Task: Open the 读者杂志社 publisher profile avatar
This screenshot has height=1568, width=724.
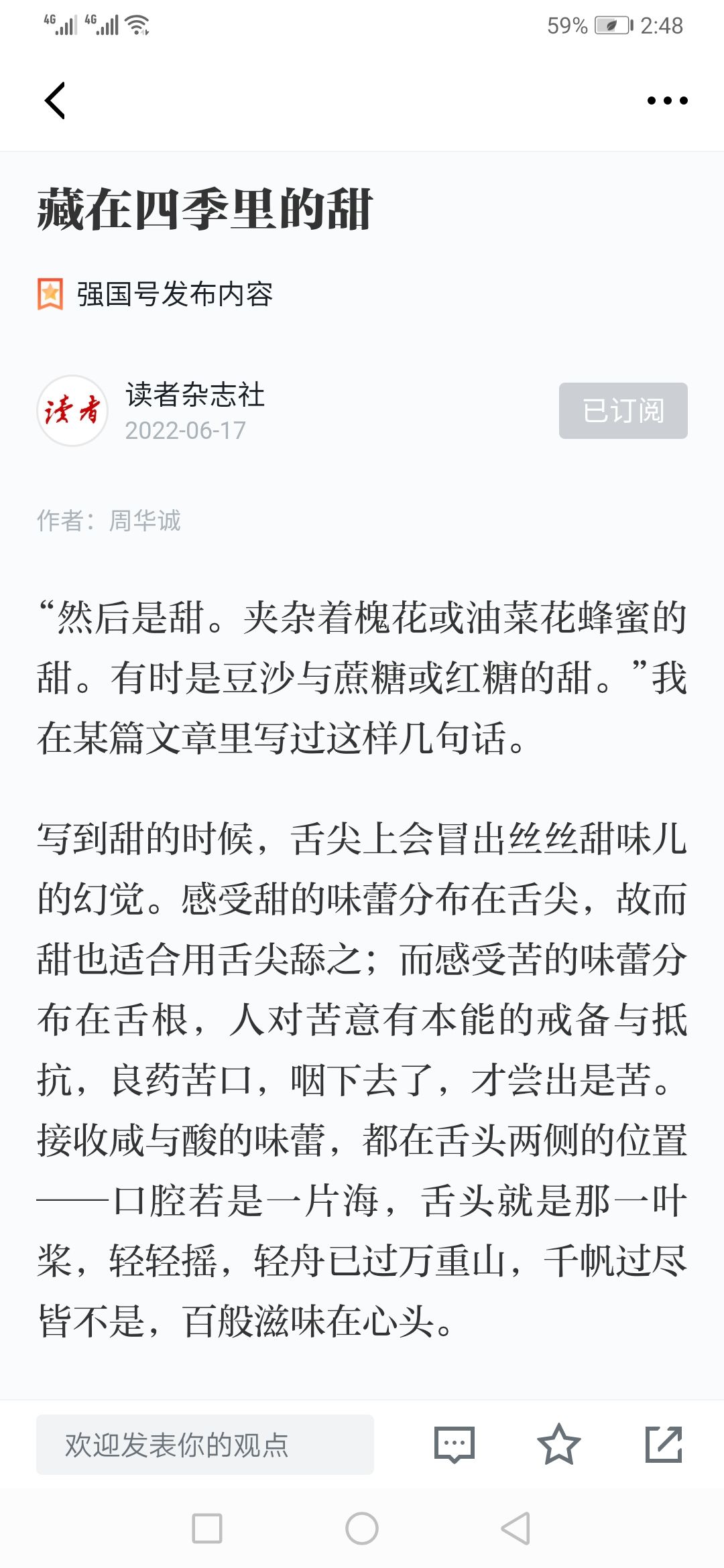Action: (x=72, y=411)
